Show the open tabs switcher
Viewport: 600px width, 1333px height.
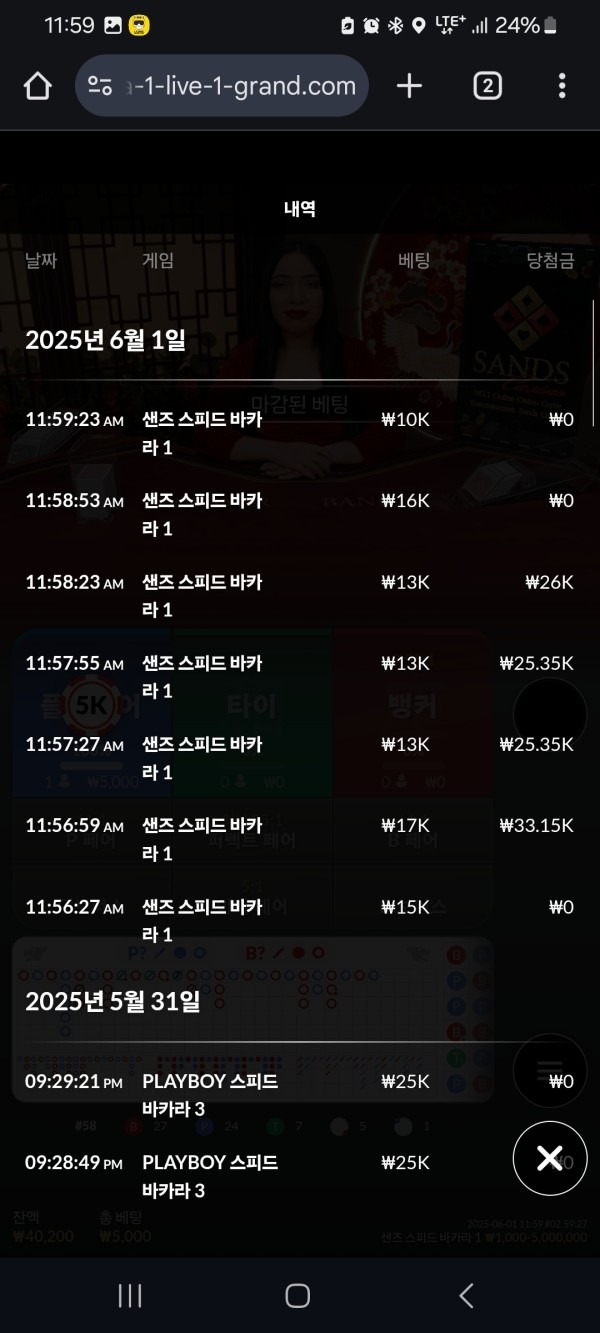(x=487, y=87)
